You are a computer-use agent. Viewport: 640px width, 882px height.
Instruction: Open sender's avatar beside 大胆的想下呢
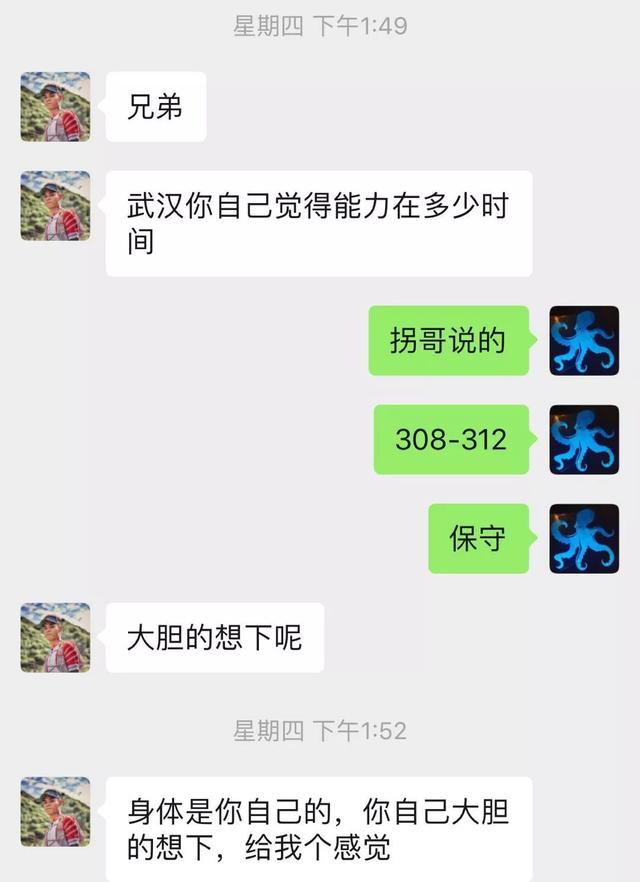pyautogui.click(x=55, y=637)
